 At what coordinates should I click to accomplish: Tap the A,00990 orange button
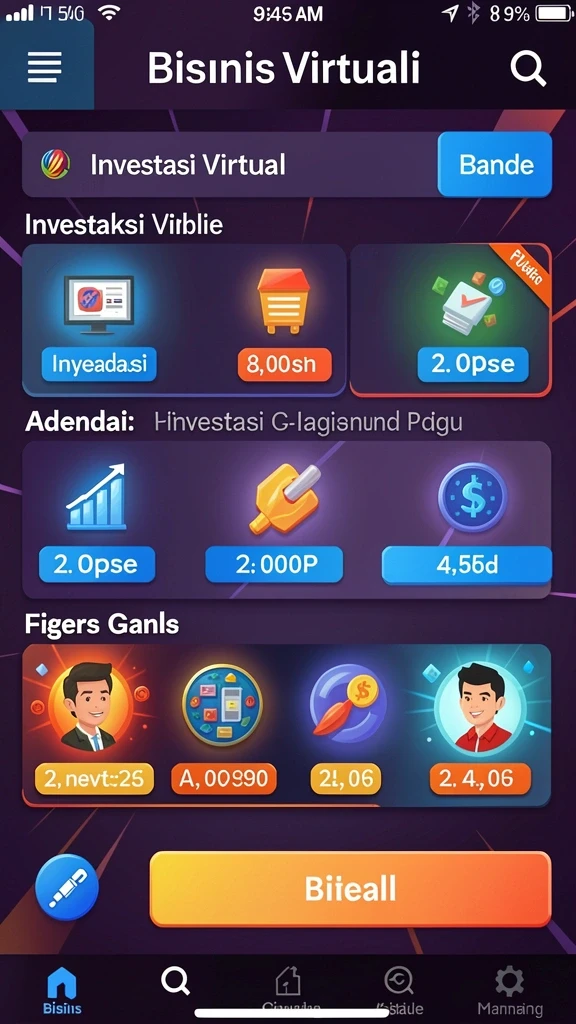(223, 778)
